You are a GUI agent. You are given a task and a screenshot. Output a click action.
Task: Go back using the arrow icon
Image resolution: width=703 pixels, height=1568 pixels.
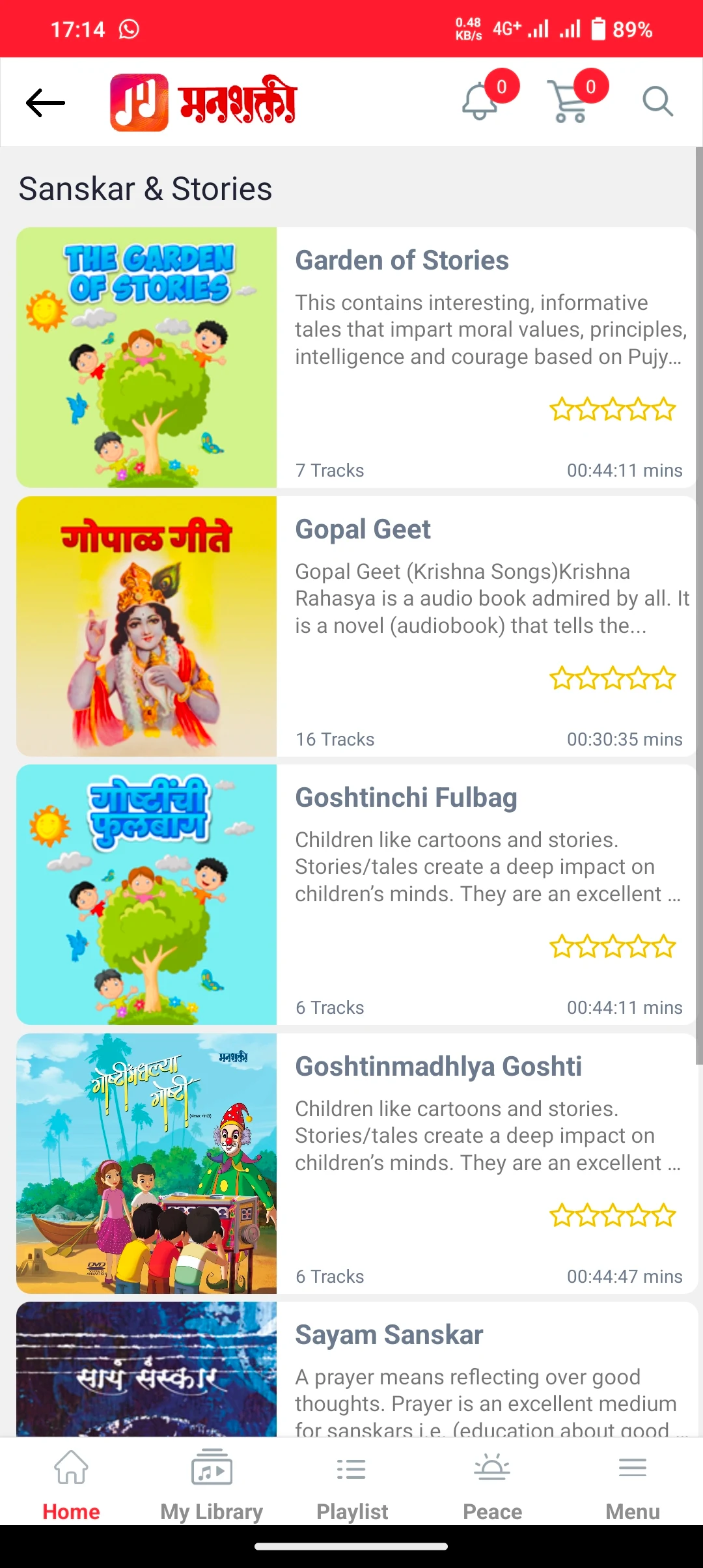click(46, 103)
